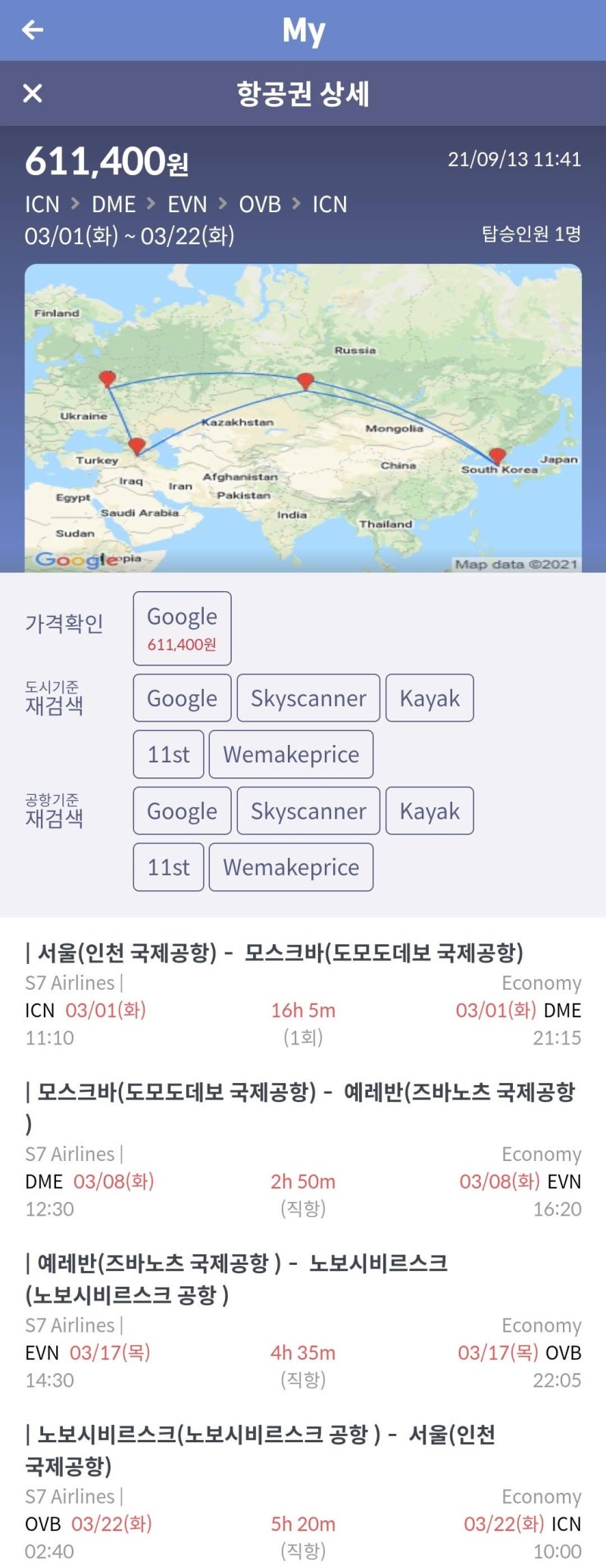Viewport: 606px width, 1568px height.
Task: Open Kayak in the 공항기준 재검색 row
Action: pyautogui.click(x=430, y=811)
